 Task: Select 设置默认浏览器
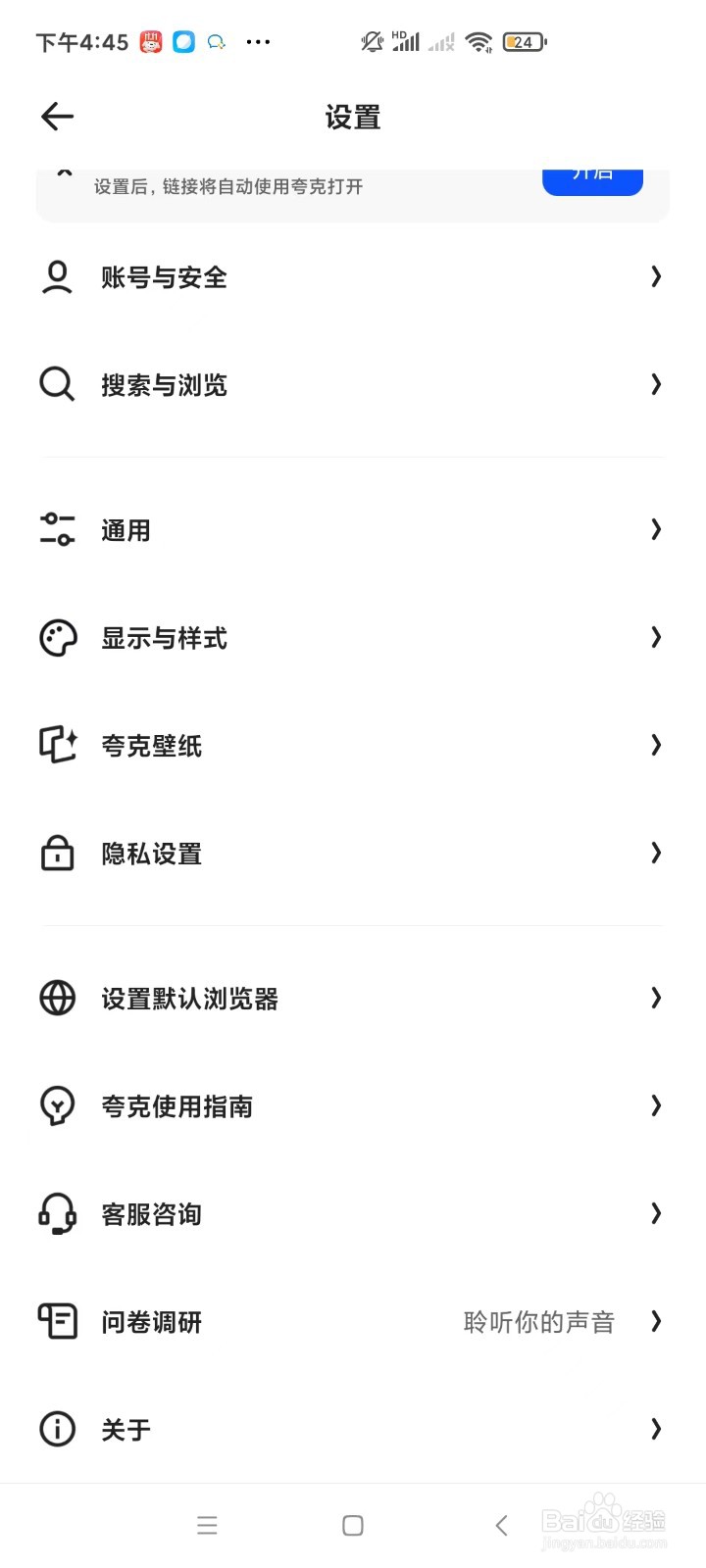click(352, 999)
